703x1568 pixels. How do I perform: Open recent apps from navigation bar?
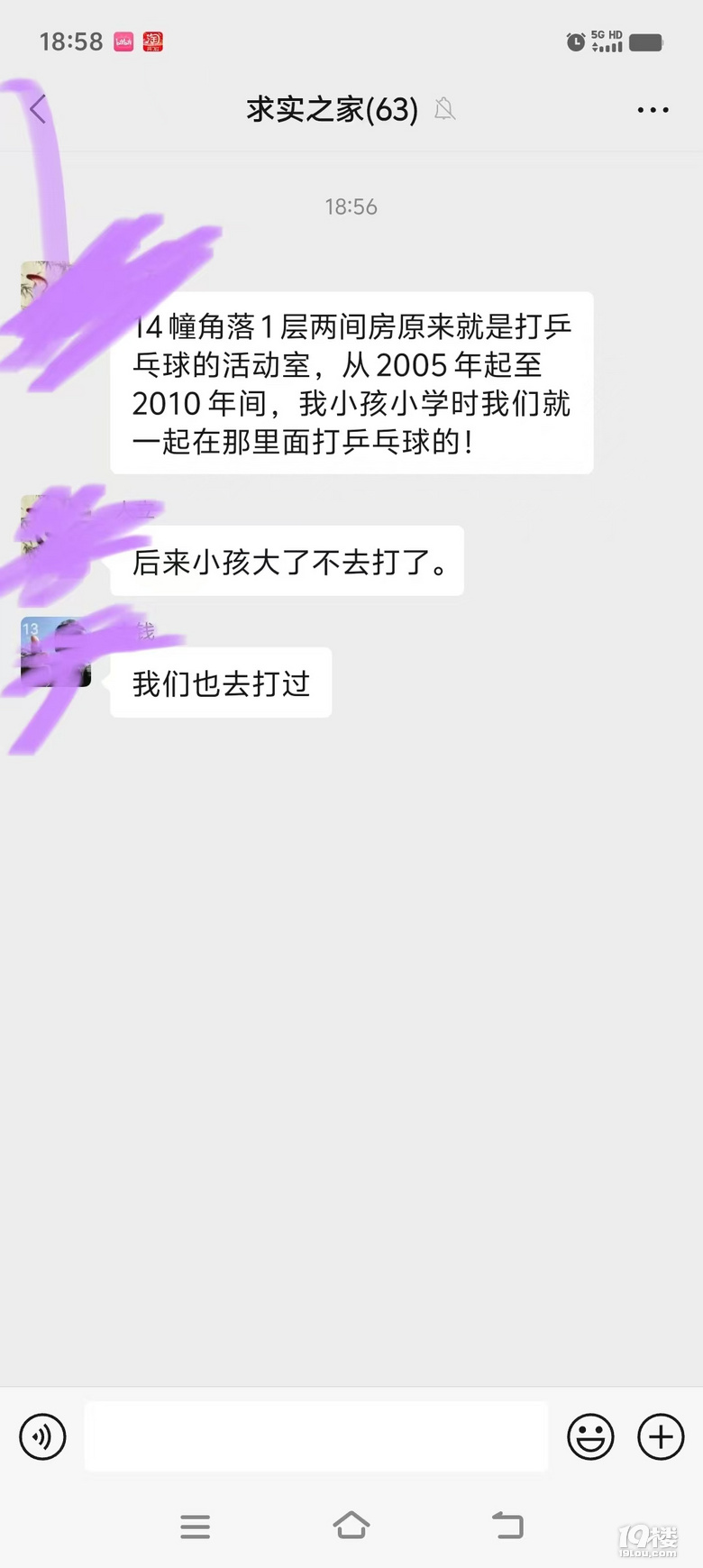pos(195,1526)
